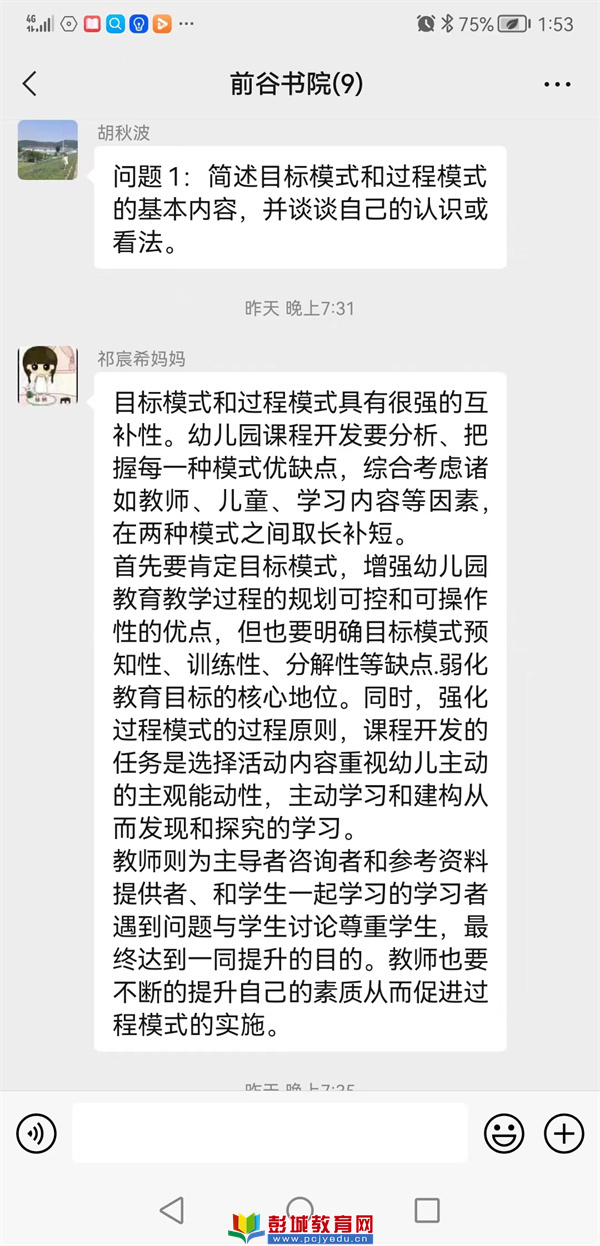Open 祁宸希妈妈's profile avatar
The width and height of the screenshot is (600, 1246).
click(47, 375)
